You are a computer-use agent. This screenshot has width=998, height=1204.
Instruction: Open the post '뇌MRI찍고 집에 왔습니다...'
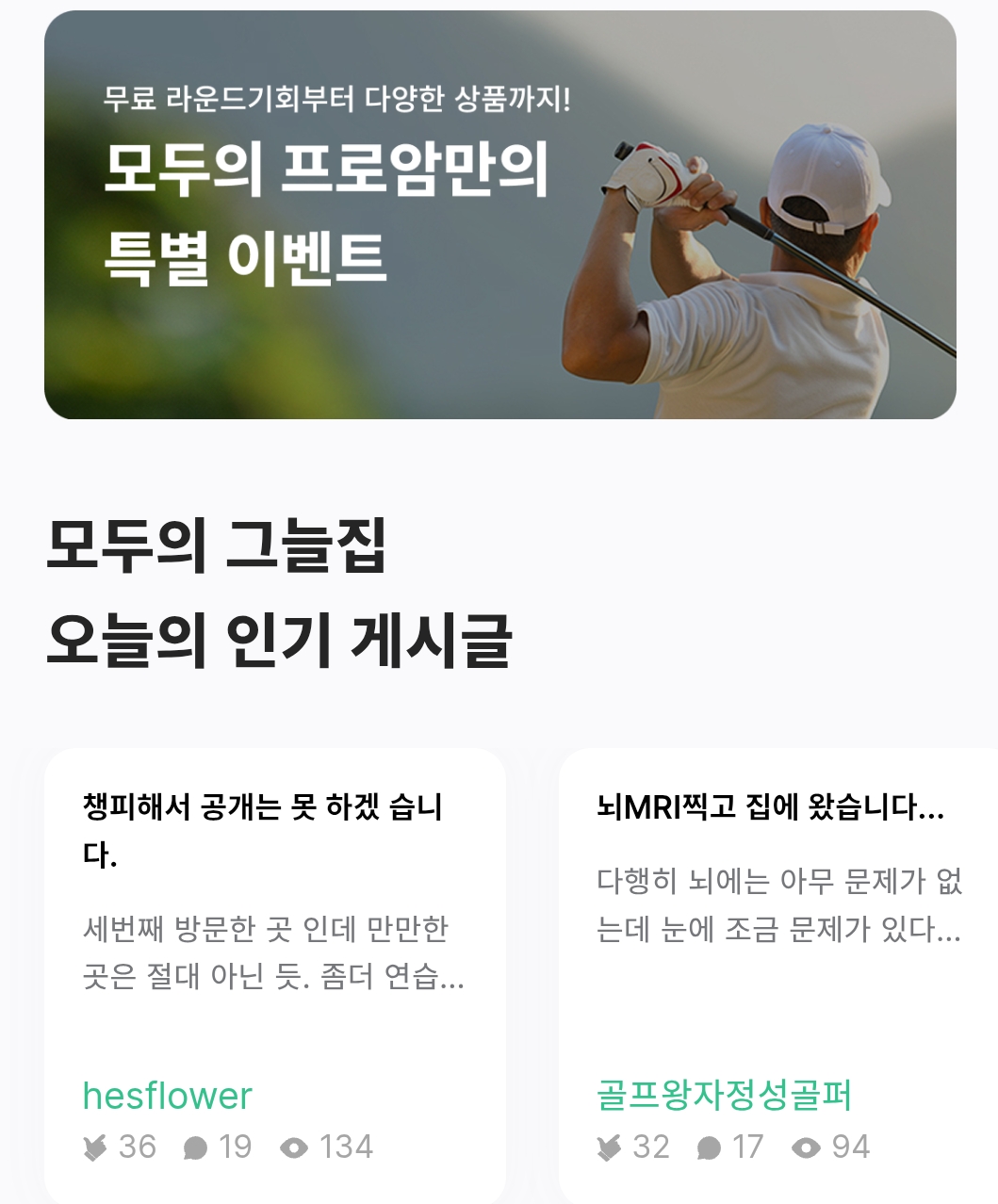770,807
